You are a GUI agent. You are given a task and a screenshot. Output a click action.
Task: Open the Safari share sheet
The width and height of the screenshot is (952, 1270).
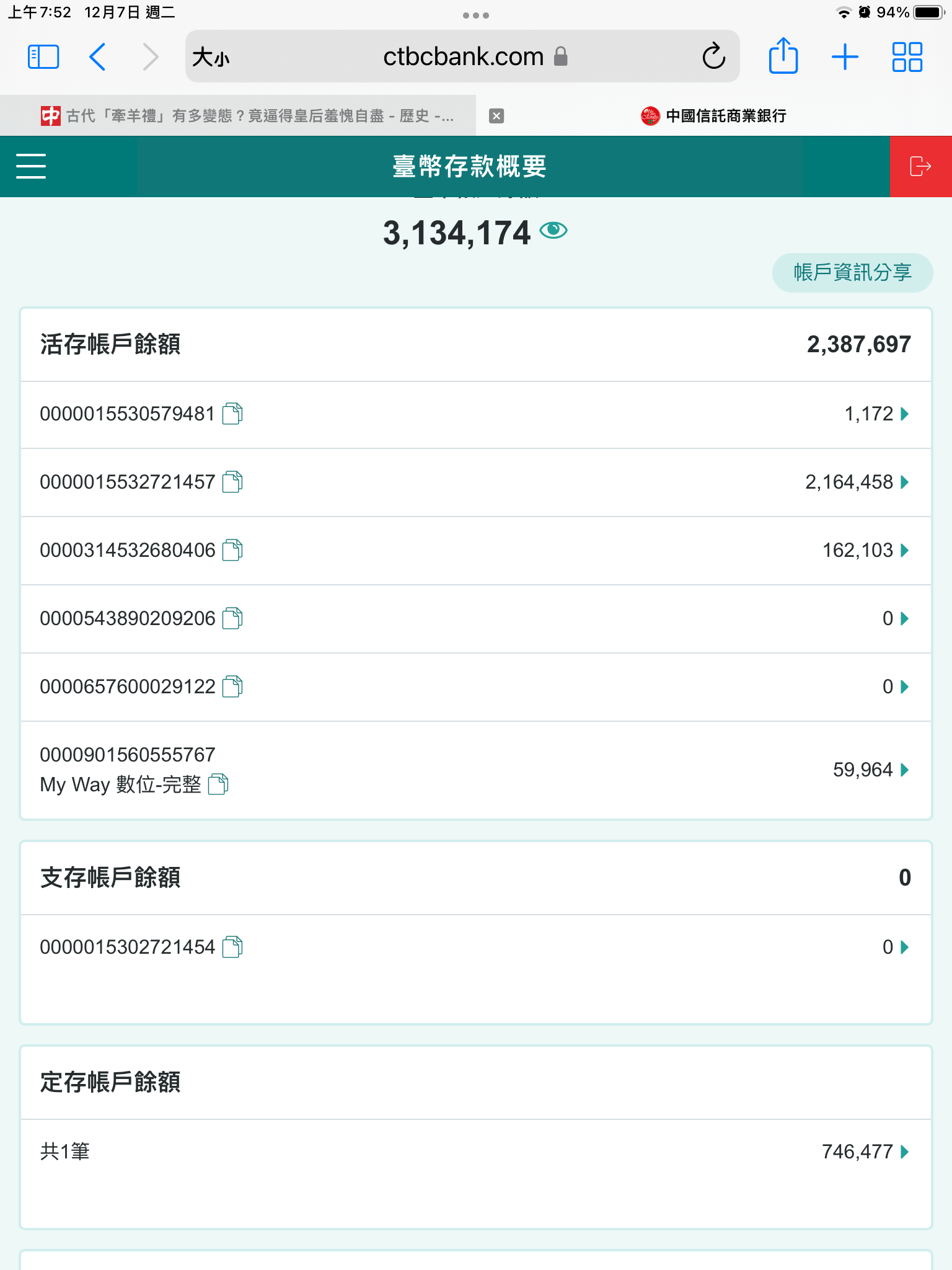[783, 56]
